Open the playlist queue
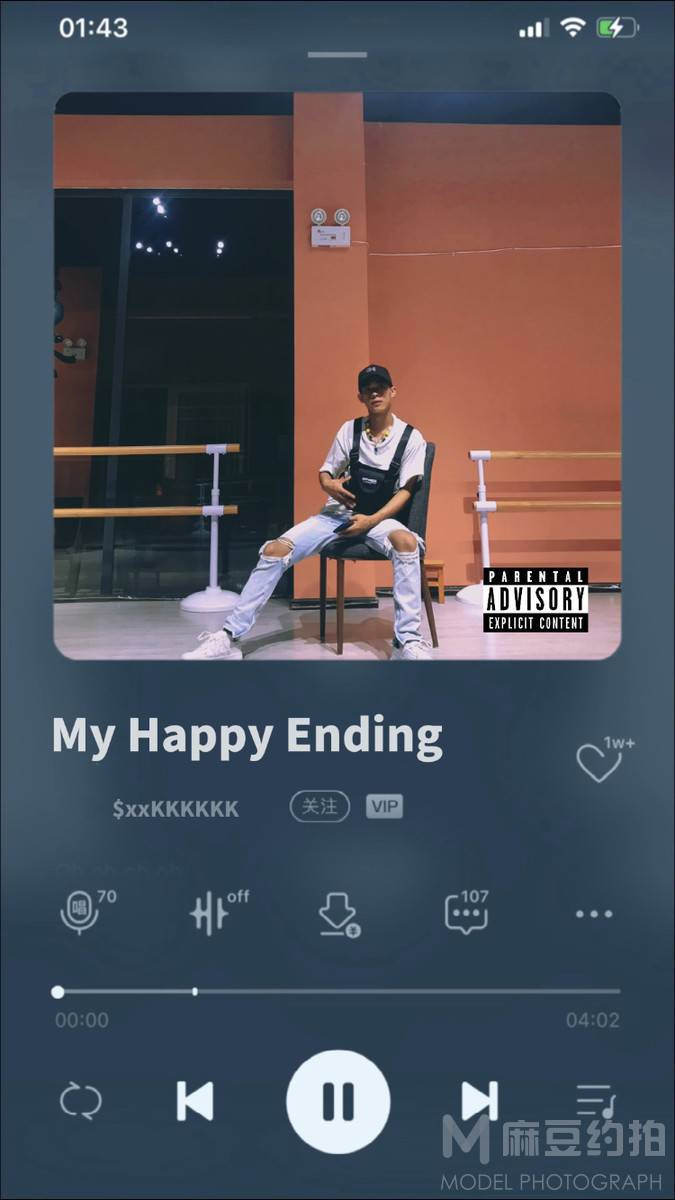Image resolution: width=675 pixels, height=1200 pixels. (596, 1101)
